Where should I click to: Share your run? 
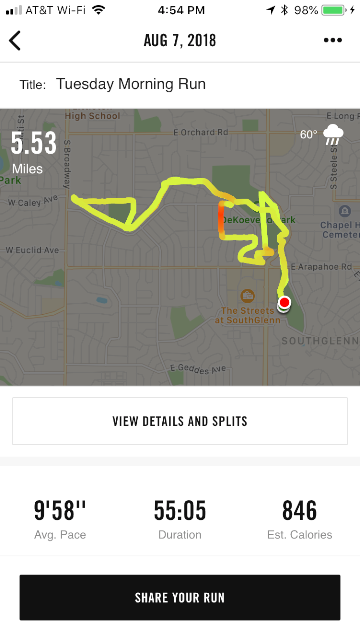pos(180,598)
